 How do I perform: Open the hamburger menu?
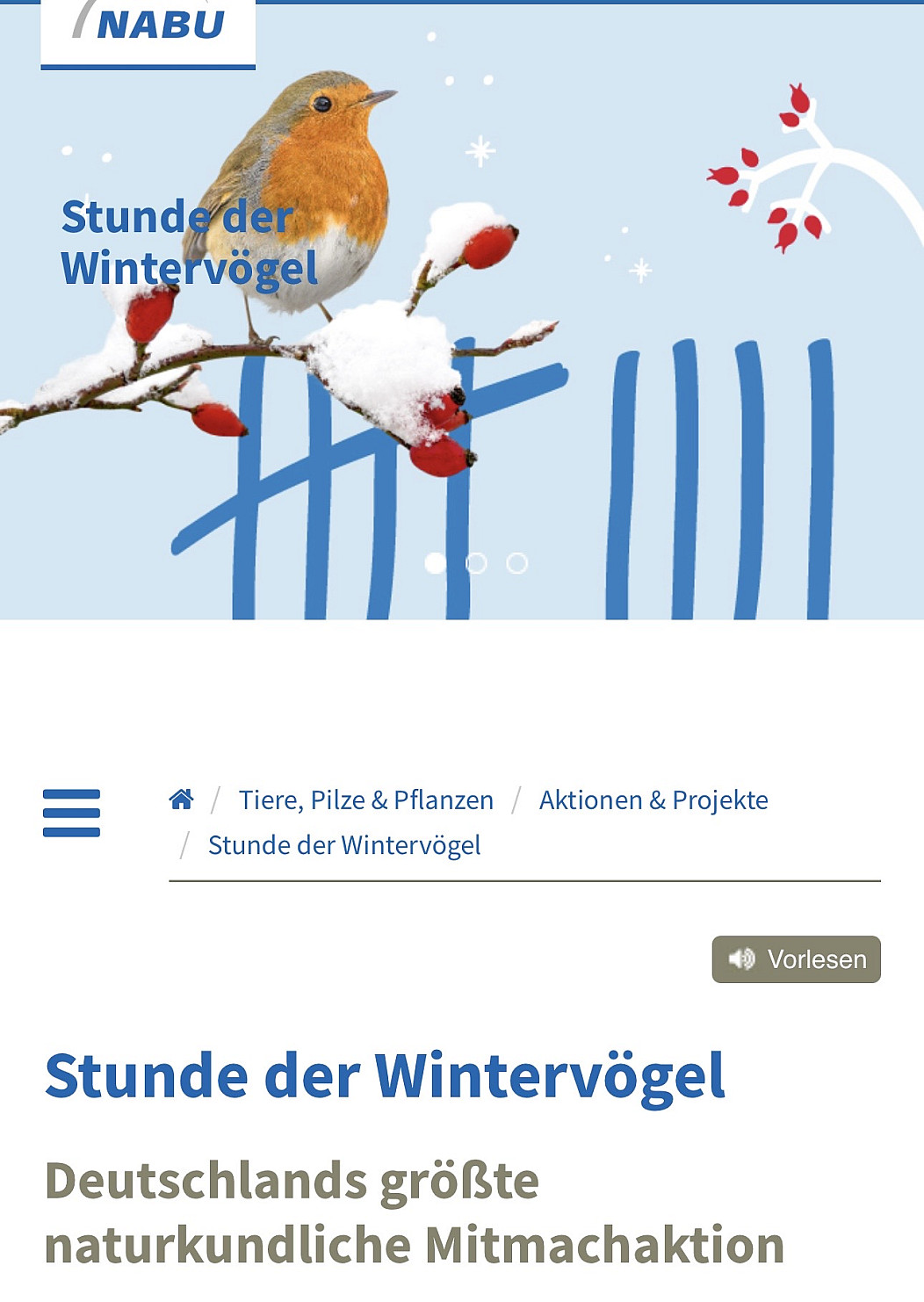coord(71,813)
